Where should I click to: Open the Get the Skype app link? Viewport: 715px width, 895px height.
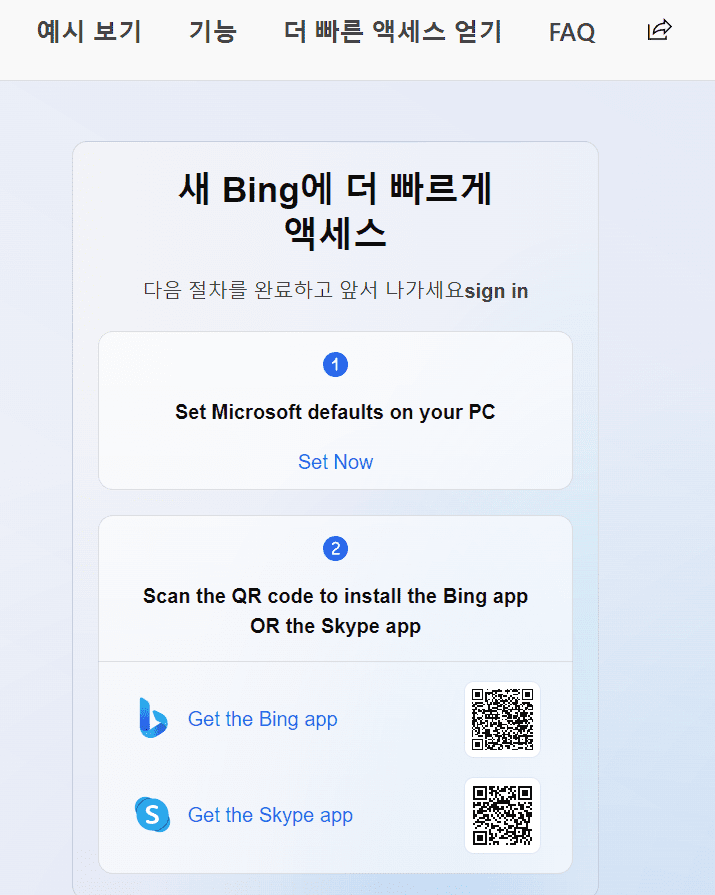click(270, 815)
